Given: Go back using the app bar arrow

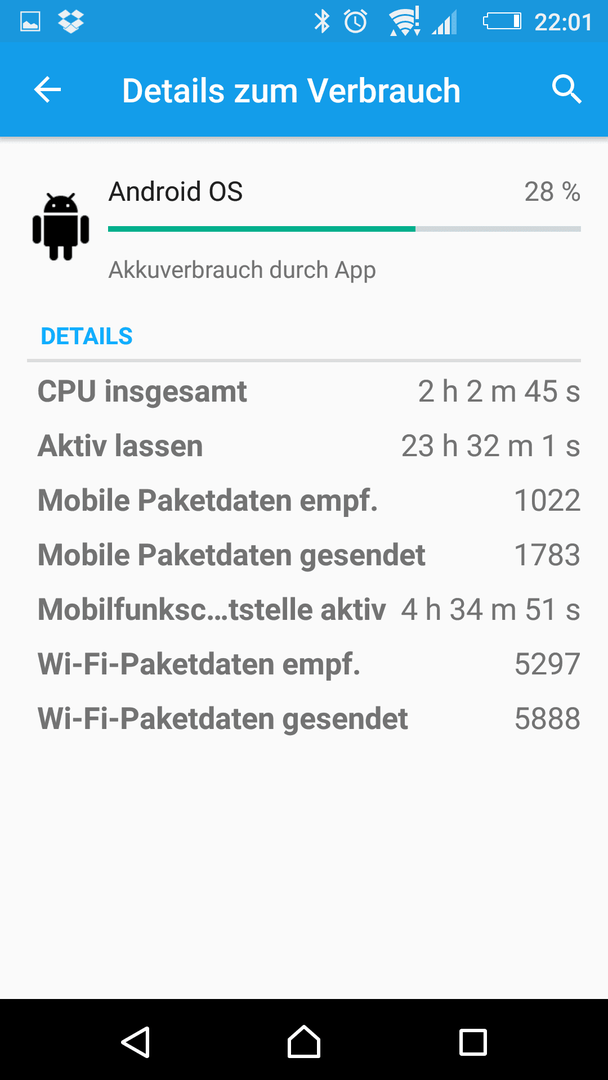Looking at the screenshot, I should pyautogui.click(x=48, y=90).
